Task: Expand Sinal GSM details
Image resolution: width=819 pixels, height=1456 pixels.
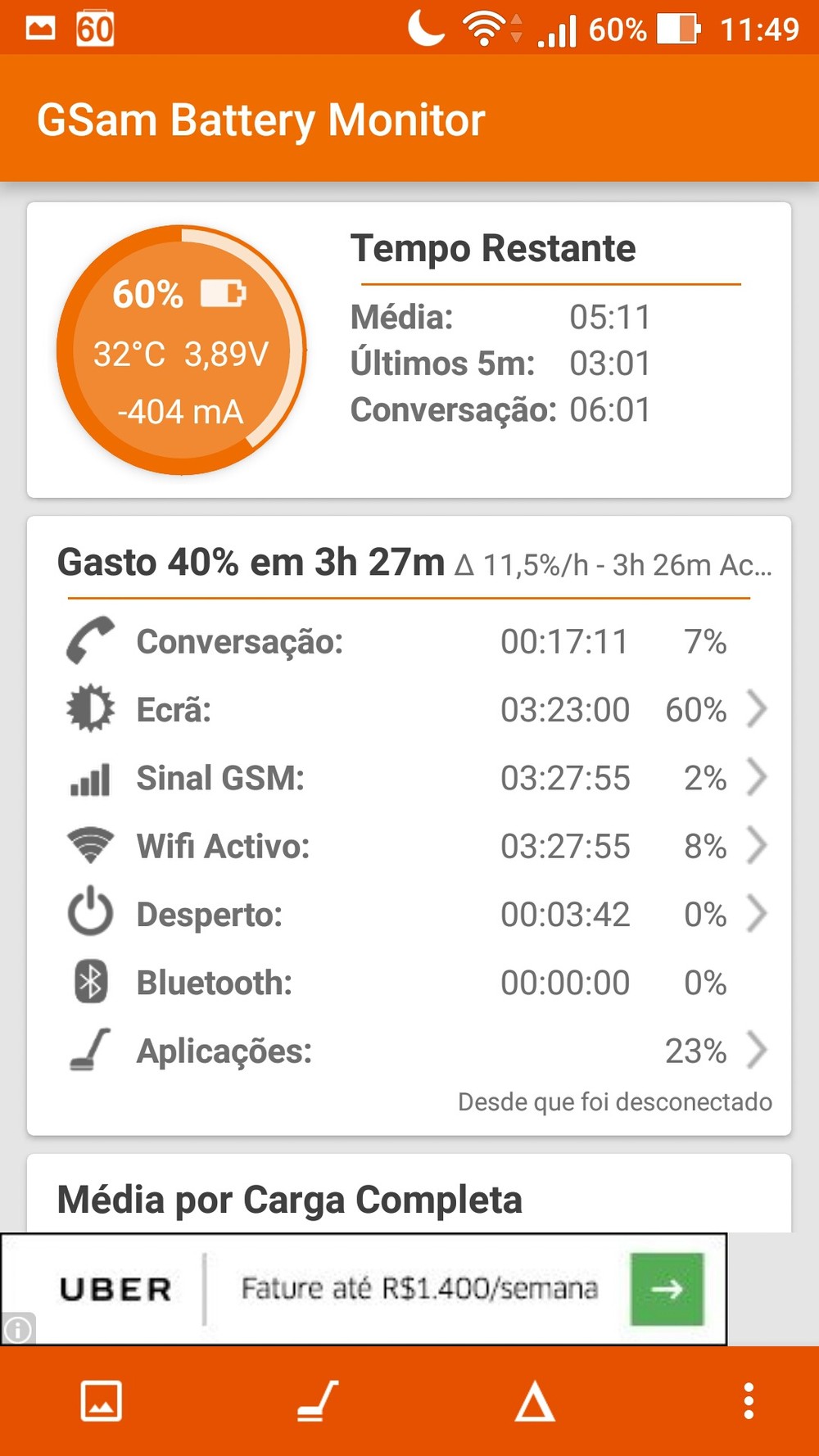Action: pyautogui.click(x=756, y=777)
